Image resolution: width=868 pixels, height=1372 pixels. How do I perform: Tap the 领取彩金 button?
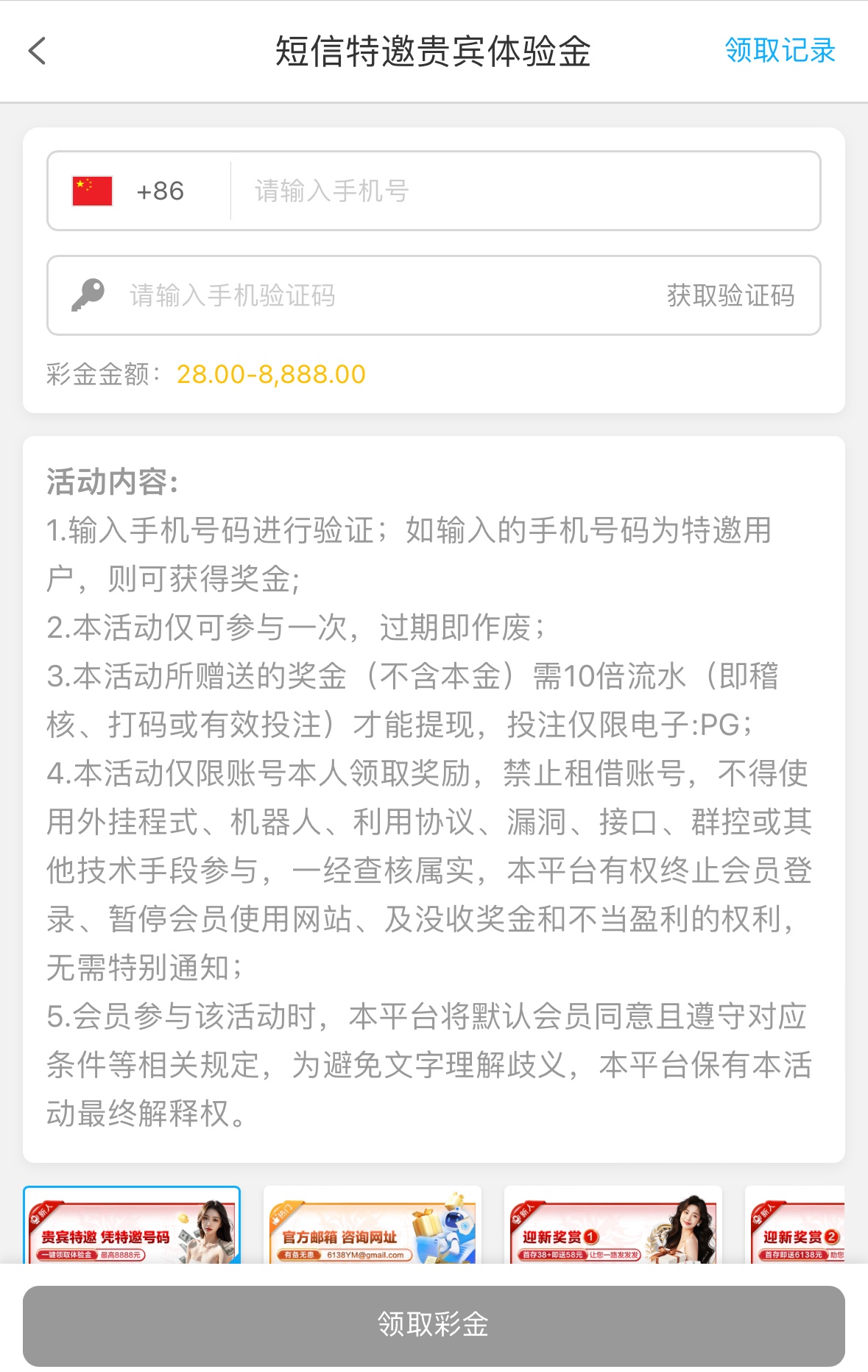[434, 1325]
